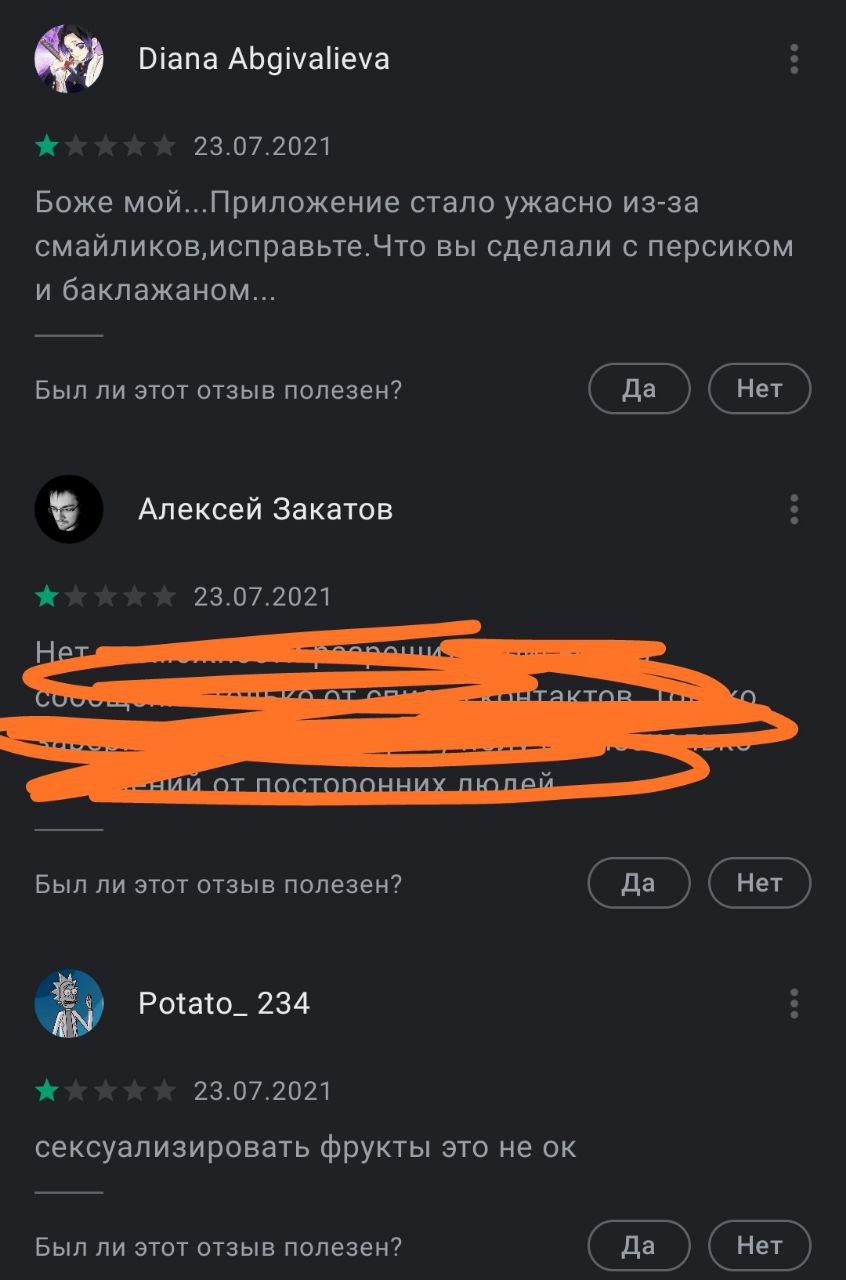Open overflow menu on Diana Abgivalieva's review
This screenshot has width=846, height=1280.
click(794, 59)
